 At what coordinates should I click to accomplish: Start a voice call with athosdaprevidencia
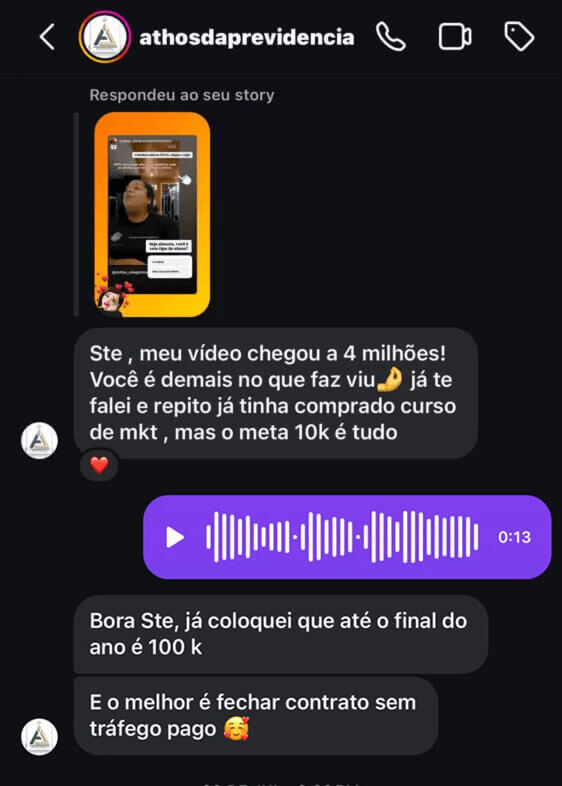tap(391, 37)
